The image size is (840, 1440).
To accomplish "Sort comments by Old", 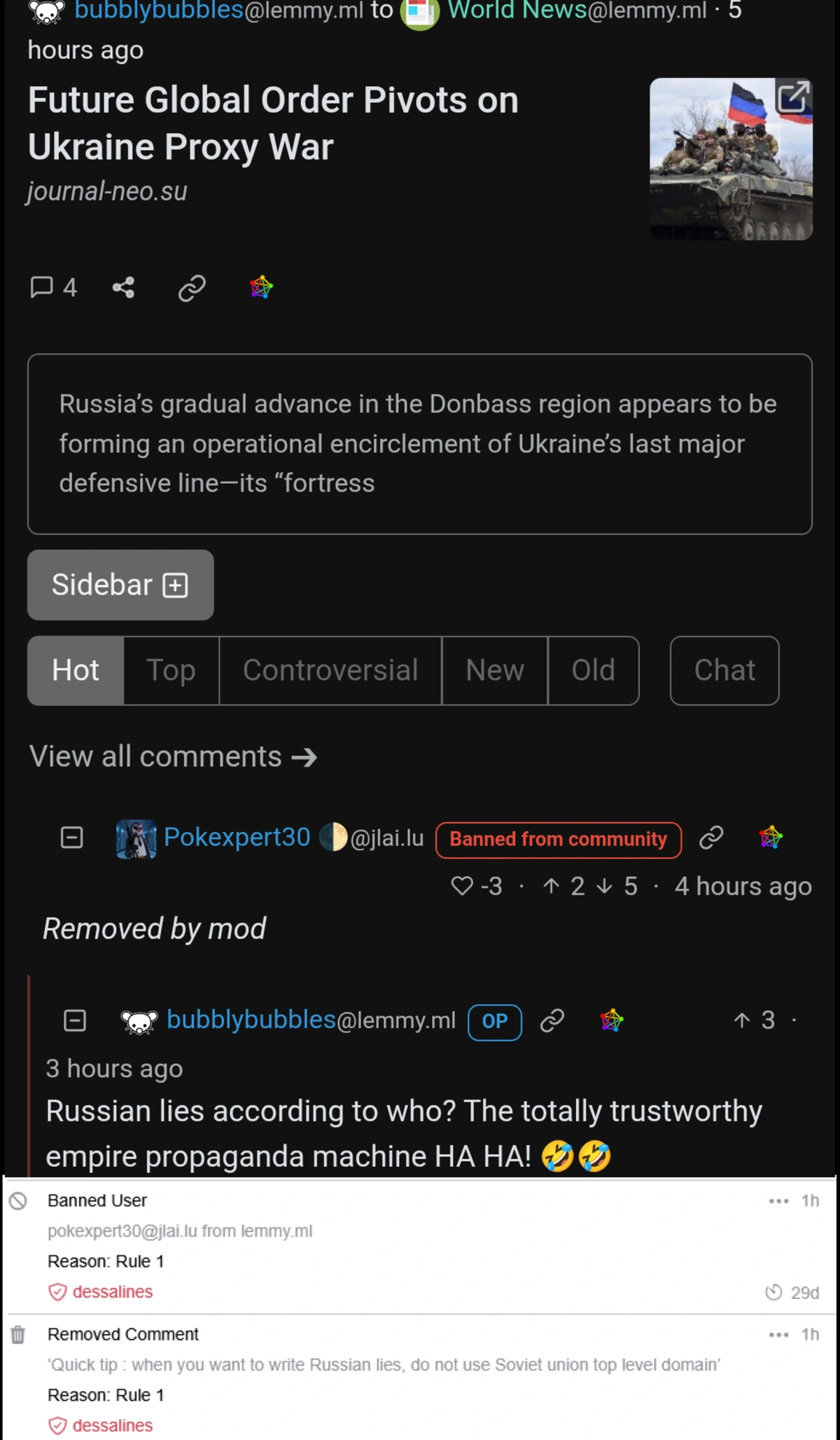I will click(x=593, y=670).
